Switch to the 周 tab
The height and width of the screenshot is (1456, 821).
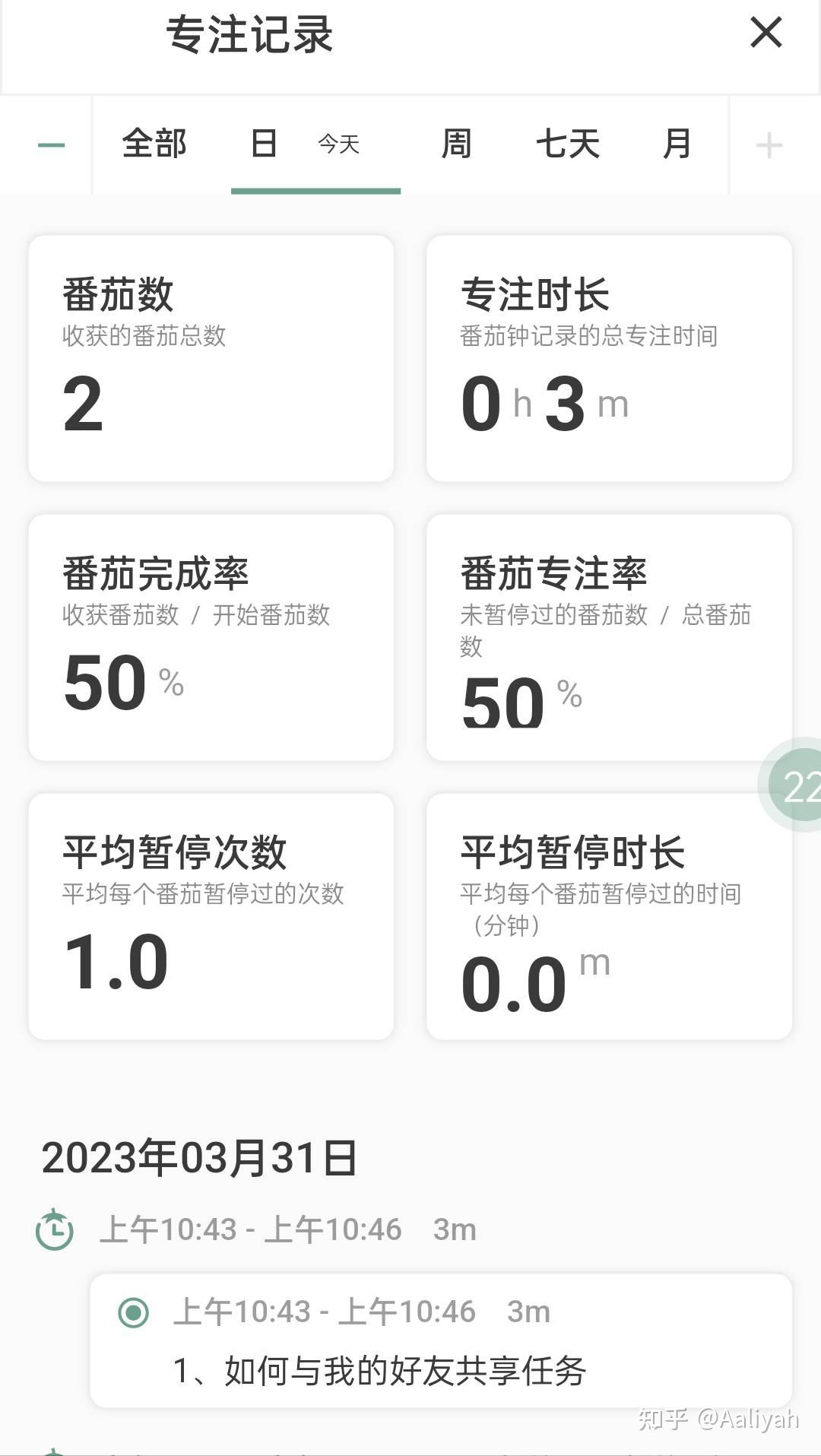[456, 144]
